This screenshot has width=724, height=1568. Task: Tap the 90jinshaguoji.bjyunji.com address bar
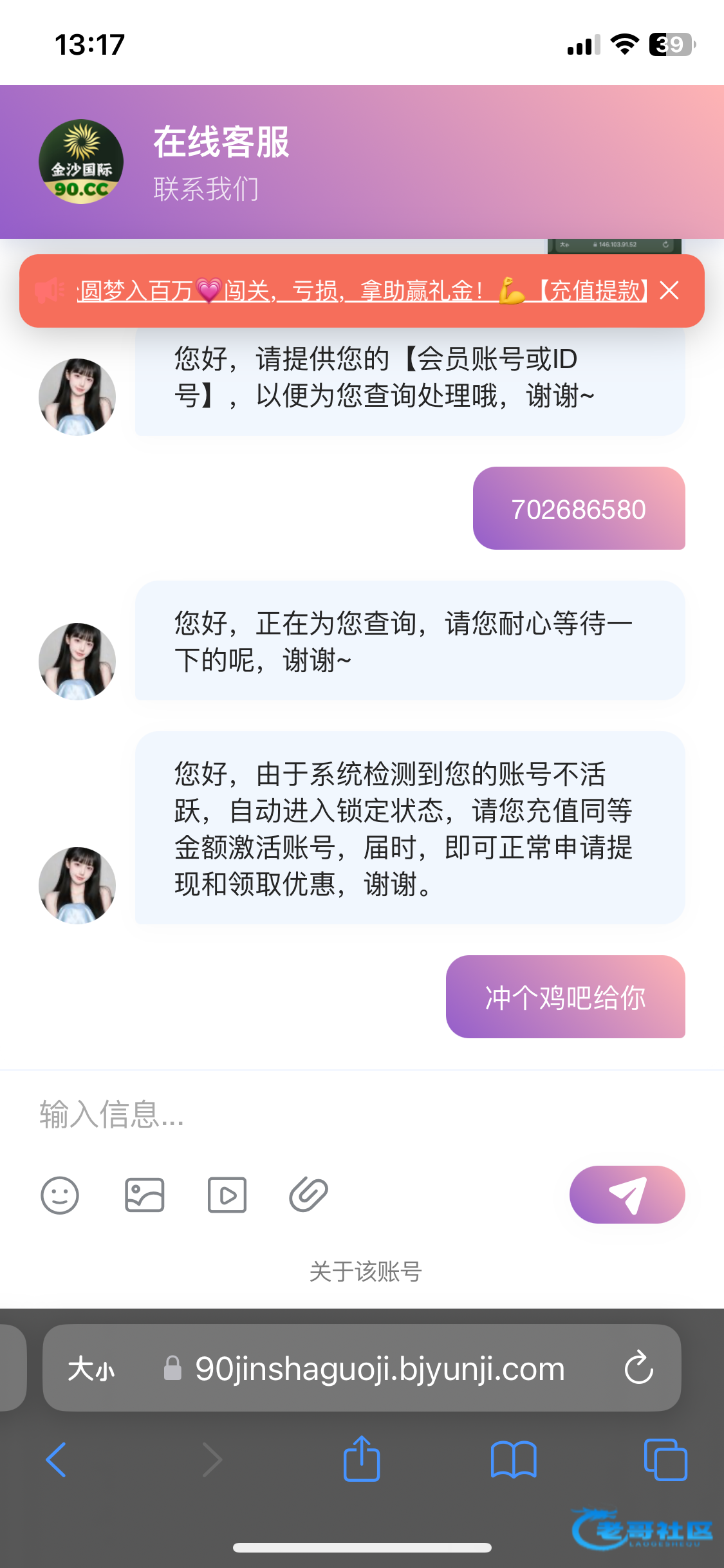pyautogui.click(x=380, y=1368)
